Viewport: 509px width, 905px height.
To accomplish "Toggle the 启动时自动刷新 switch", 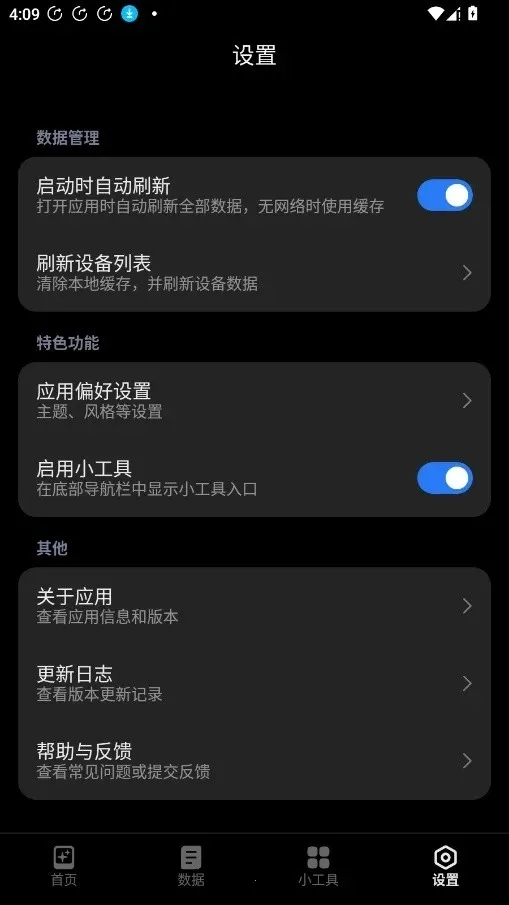I will [x=444, y=195].
